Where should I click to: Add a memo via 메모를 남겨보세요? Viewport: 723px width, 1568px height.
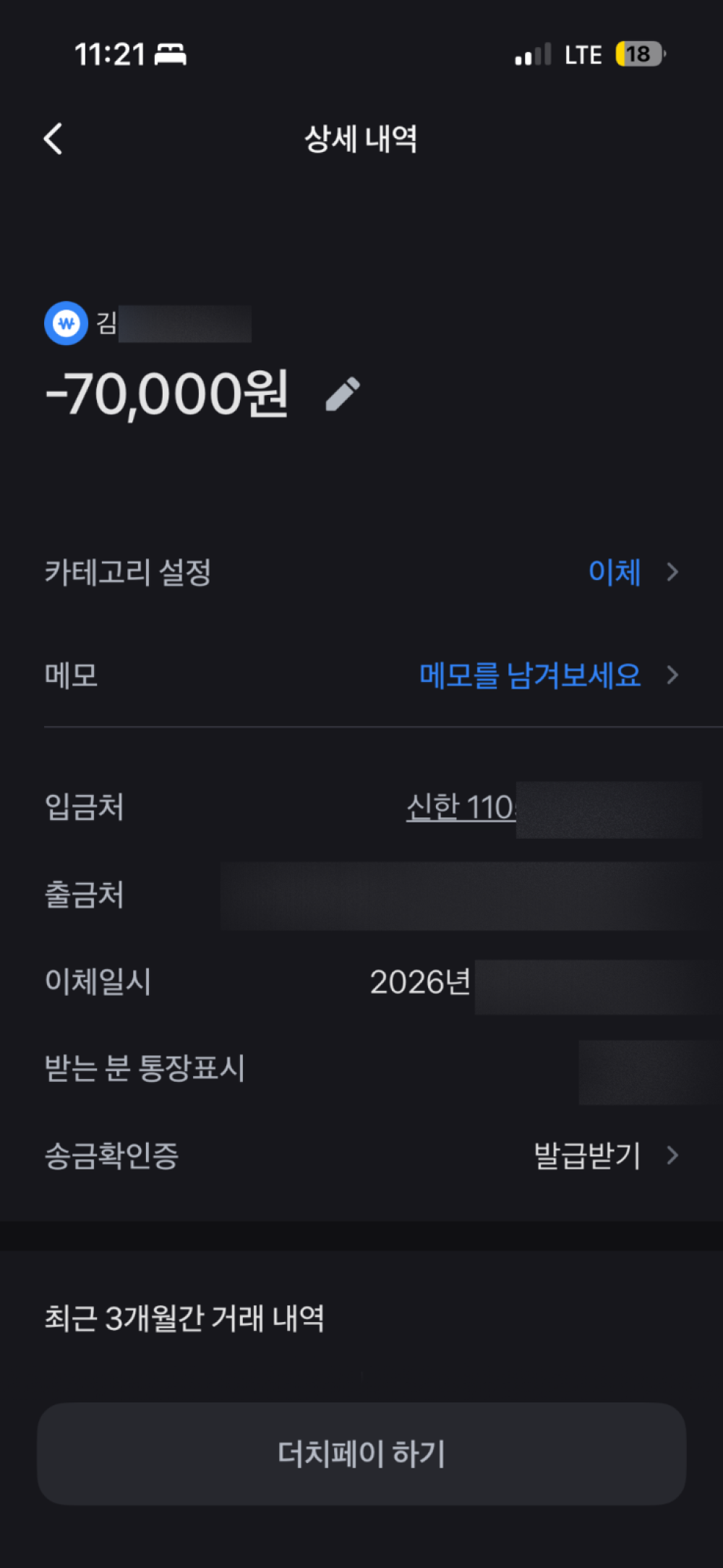[x=530, y=675]
